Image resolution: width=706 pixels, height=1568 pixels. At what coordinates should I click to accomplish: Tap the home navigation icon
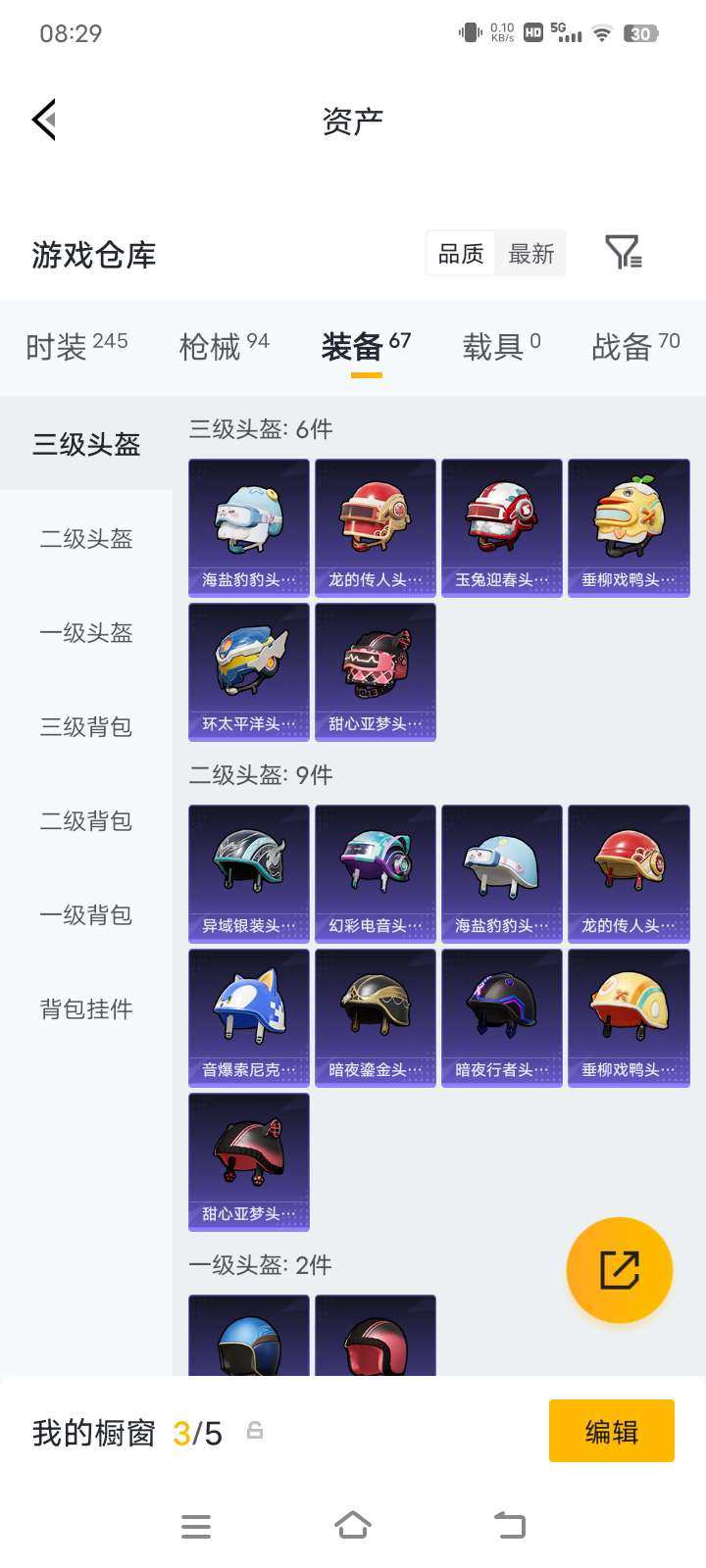click(x=353, y=1525)
